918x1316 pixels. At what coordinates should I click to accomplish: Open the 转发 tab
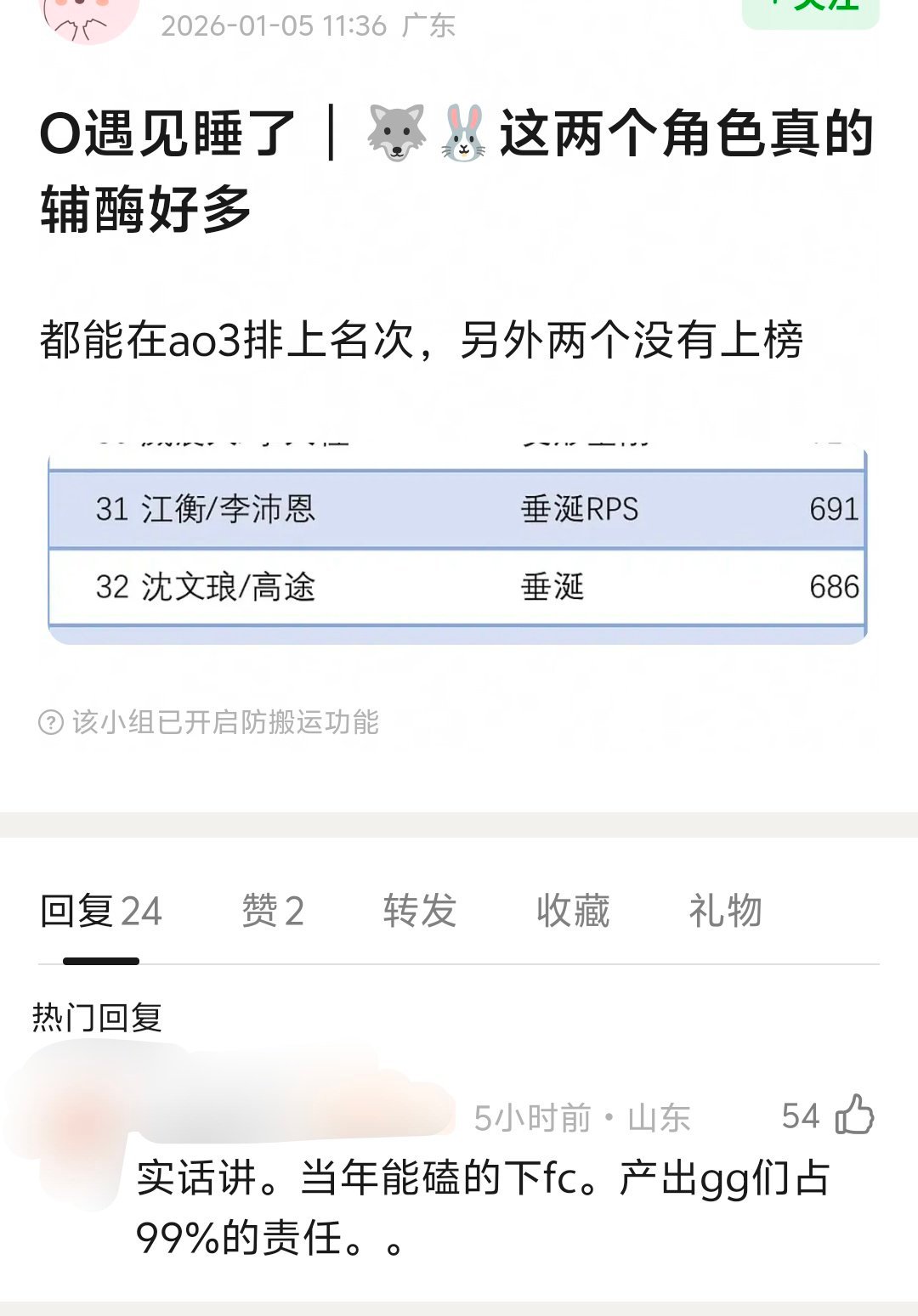(418, 910)
